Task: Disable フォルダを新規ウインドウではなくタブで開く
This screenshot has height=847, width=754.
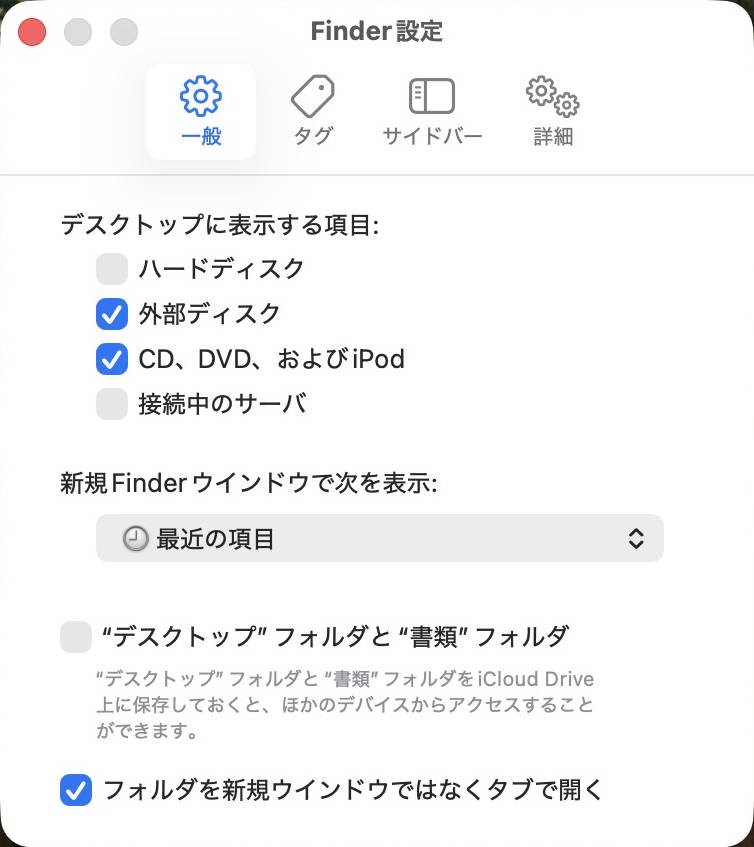Action: [x=75, y=790]
